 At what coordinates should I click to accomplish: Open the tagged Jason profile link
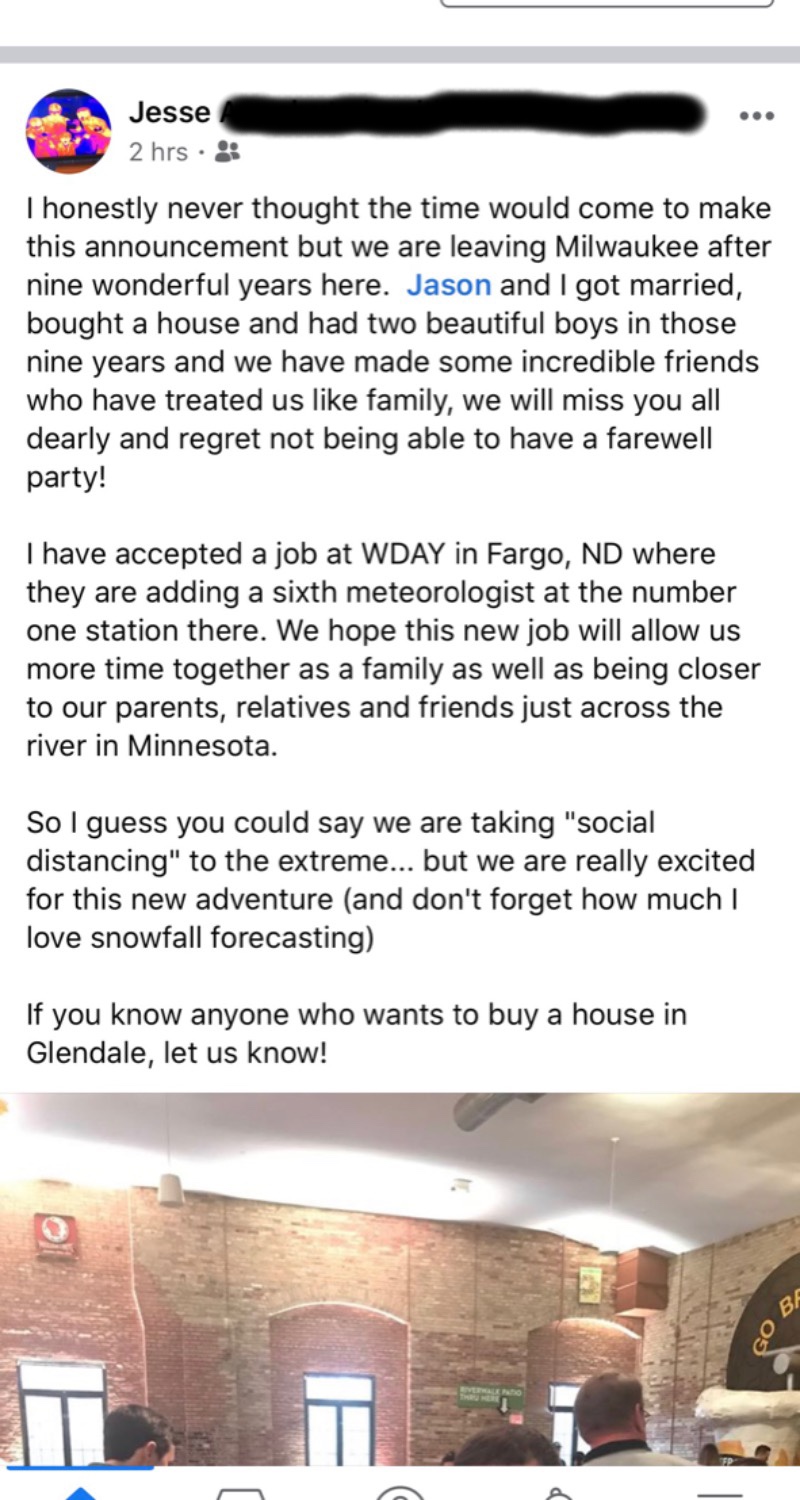449,285
